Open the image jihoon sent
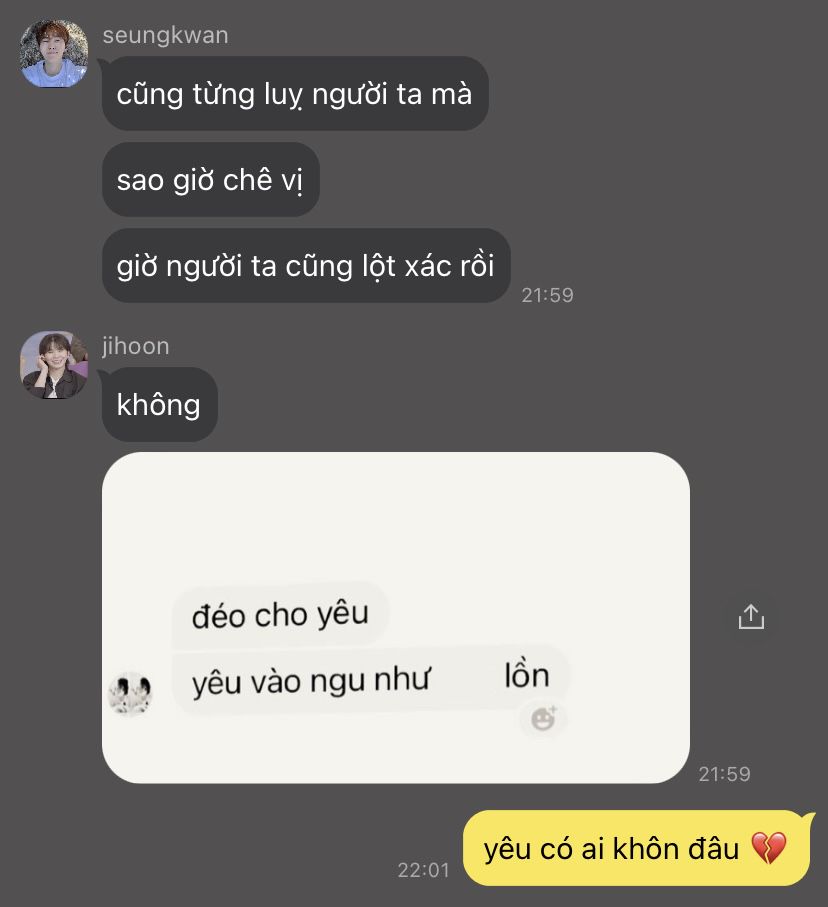The width and height of the screenshot is (828, 907). [x=396, y=617]
